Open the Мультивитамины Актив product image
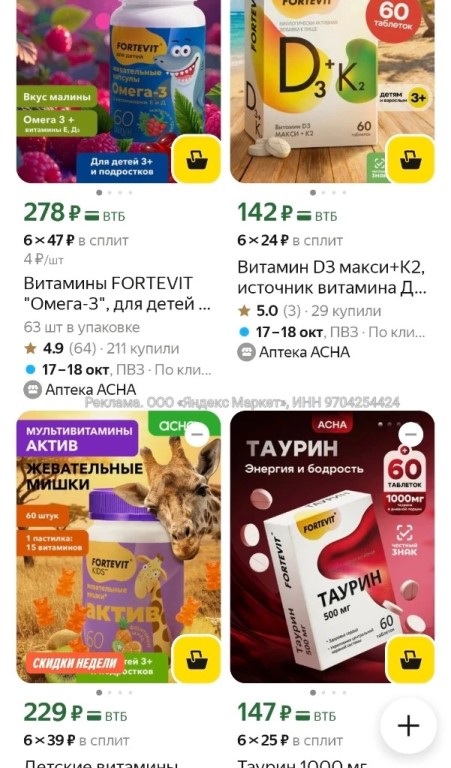Image resolution: width=451 pixels, height=768 pixels. coord(119,547)
